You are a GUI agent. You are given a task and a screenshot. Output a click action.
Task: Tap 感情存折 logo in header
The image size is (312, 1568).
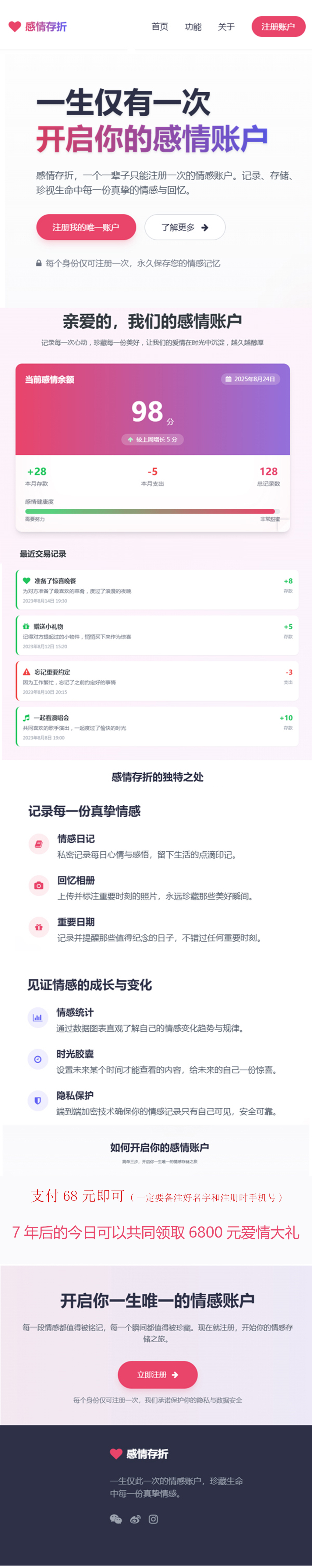[x=38, y=27]
